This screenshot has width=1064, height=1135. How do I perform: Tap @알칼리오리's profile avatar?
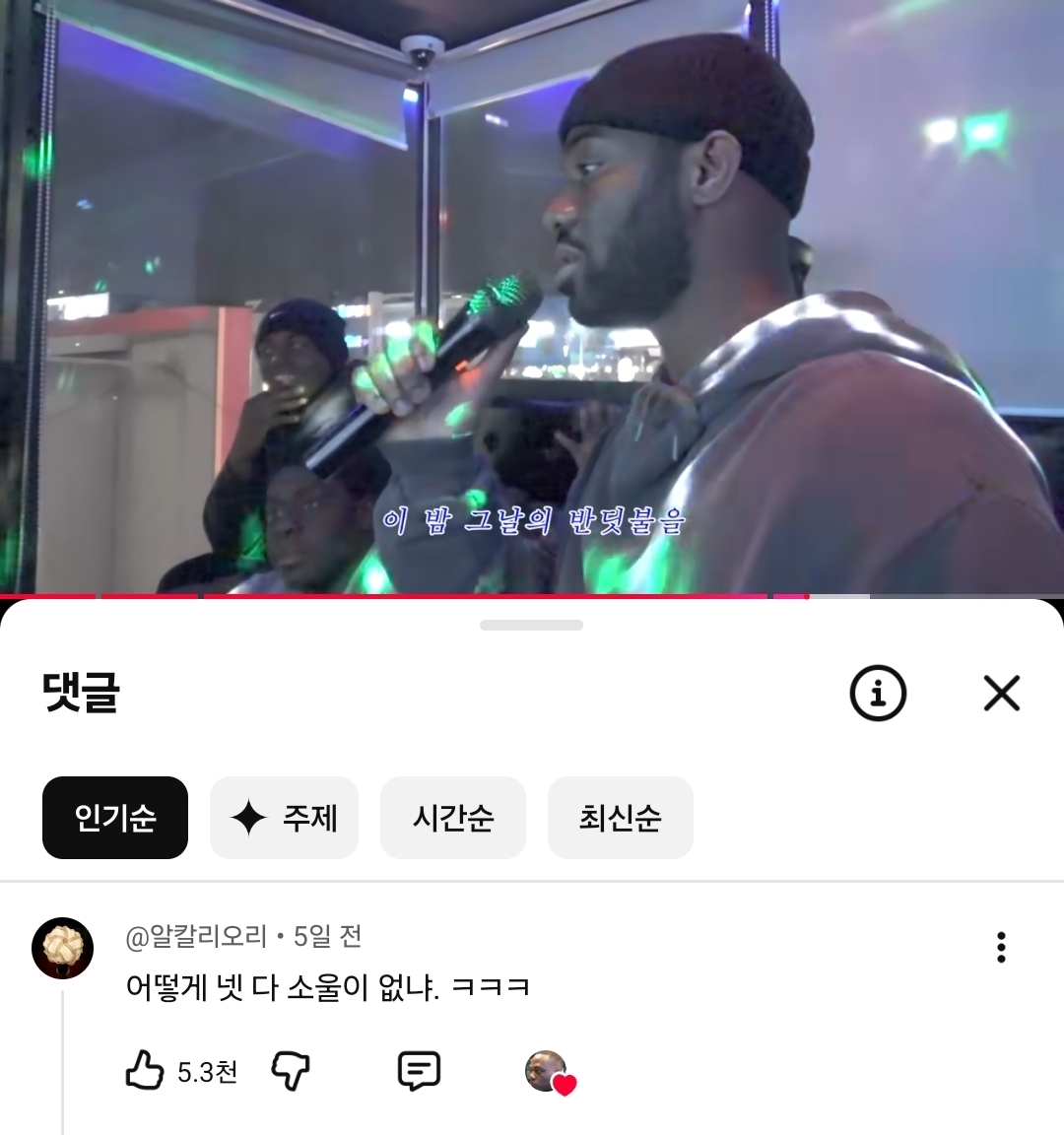[x=62, y=949]
